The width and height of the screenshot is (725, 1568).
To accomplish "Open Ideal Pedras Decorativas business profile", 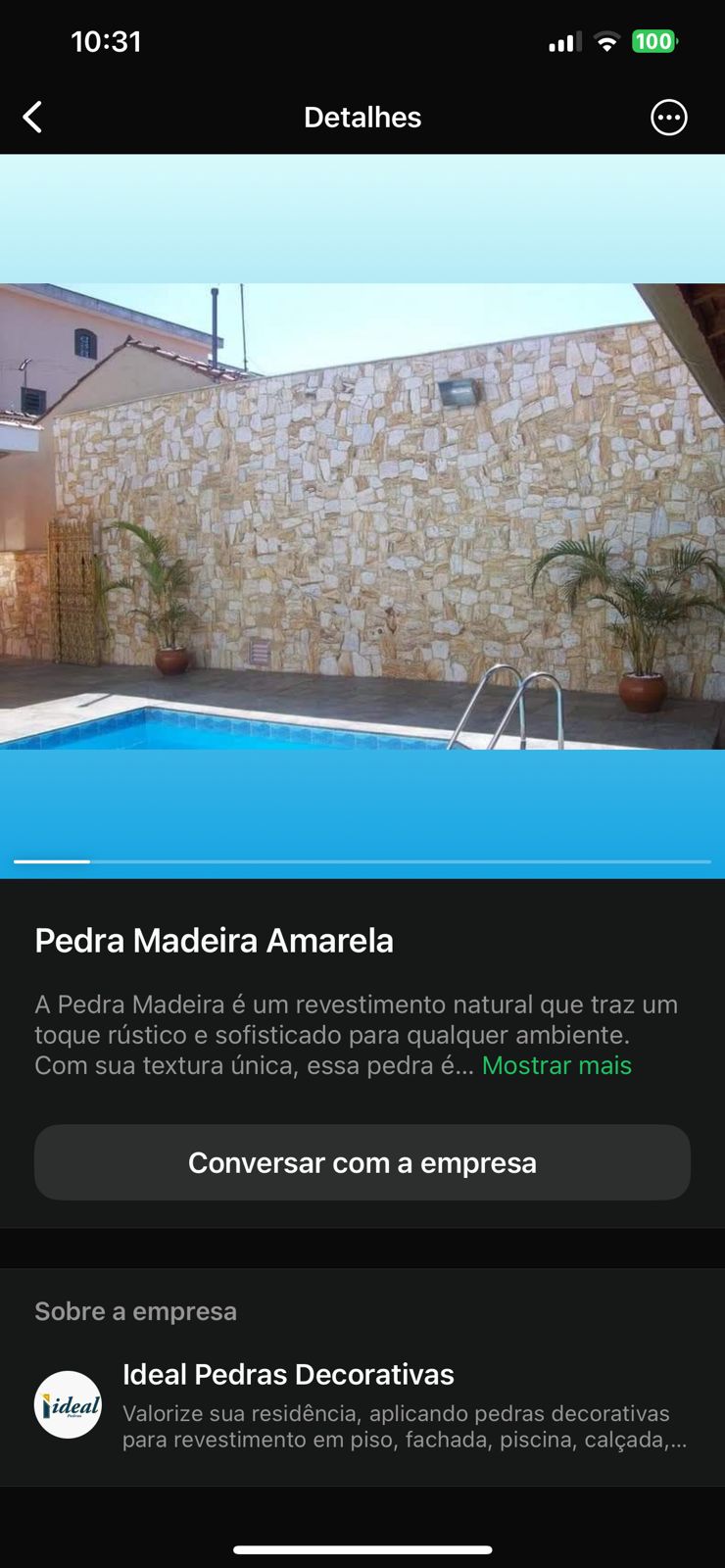I will 288,1374.
